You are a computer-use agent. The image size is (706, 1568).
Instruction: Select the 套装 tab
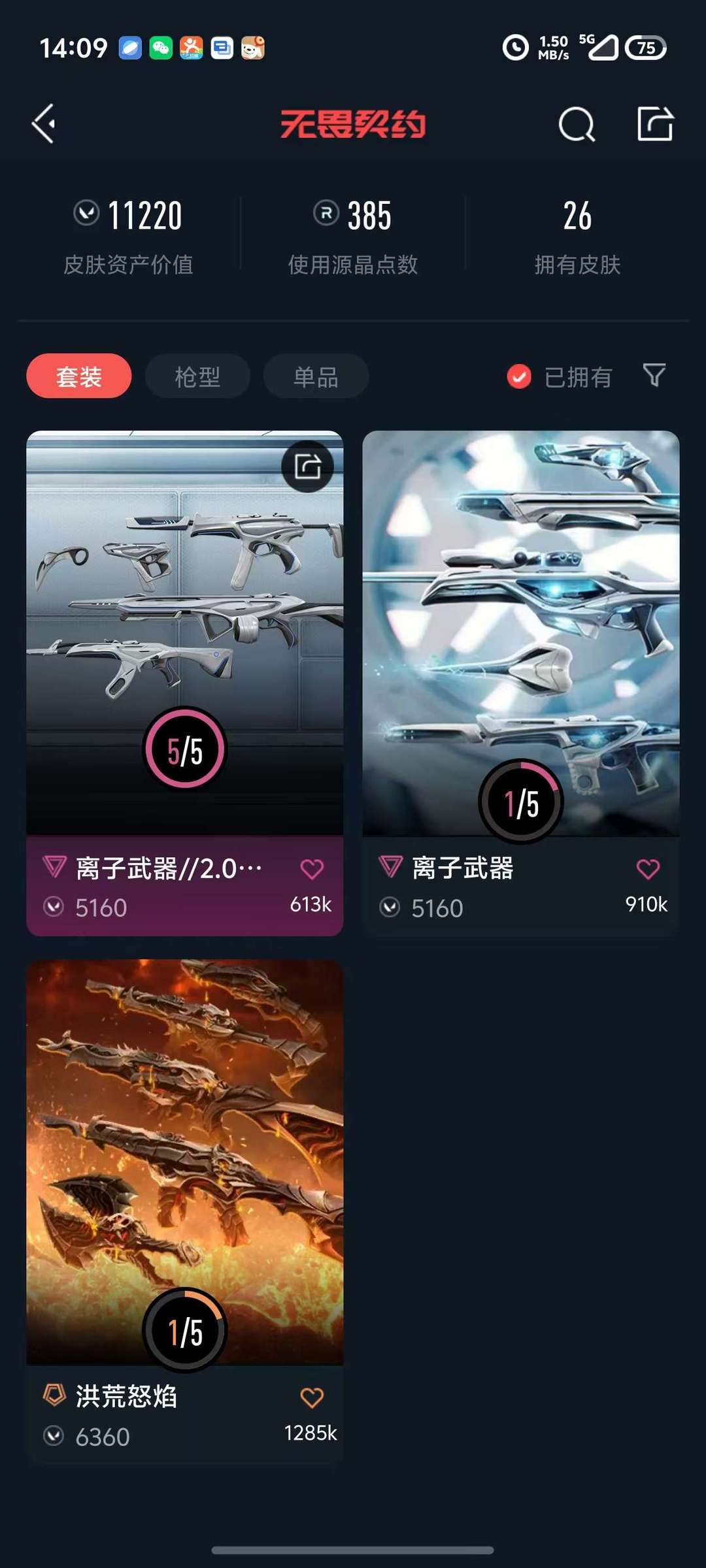pos(79,376)
